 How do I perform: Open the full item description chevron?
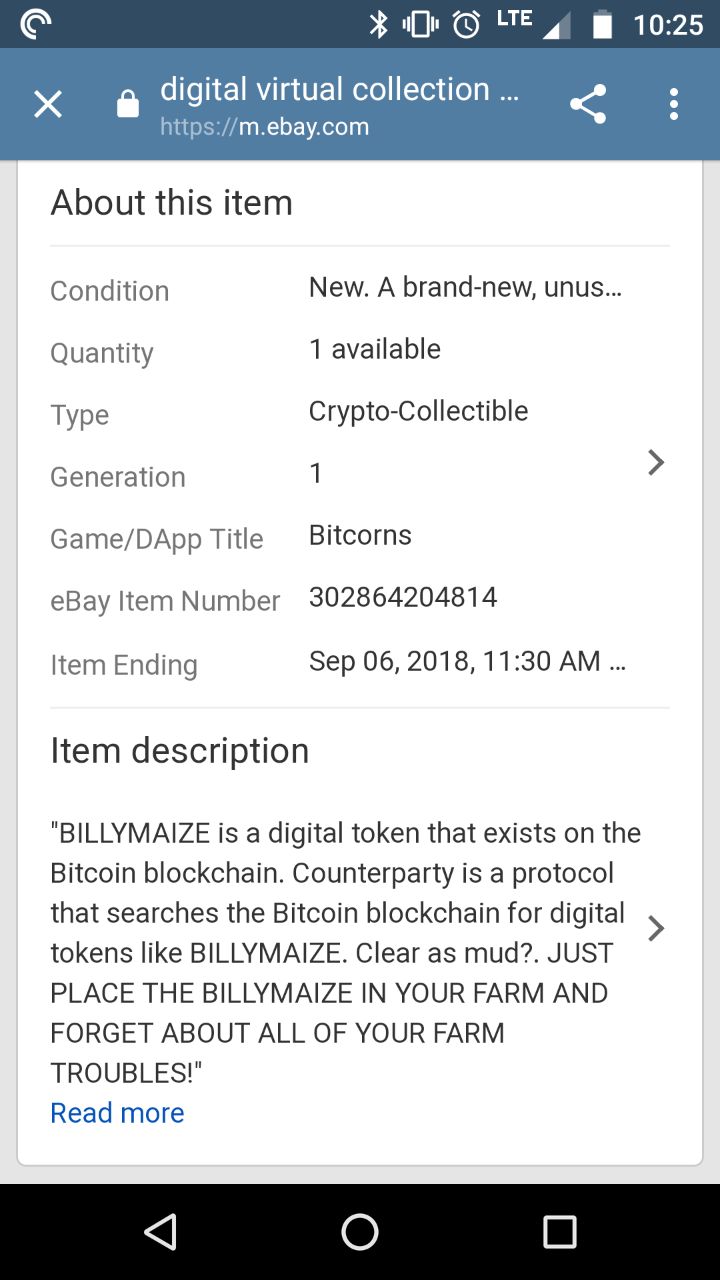(x=656, y=929)
